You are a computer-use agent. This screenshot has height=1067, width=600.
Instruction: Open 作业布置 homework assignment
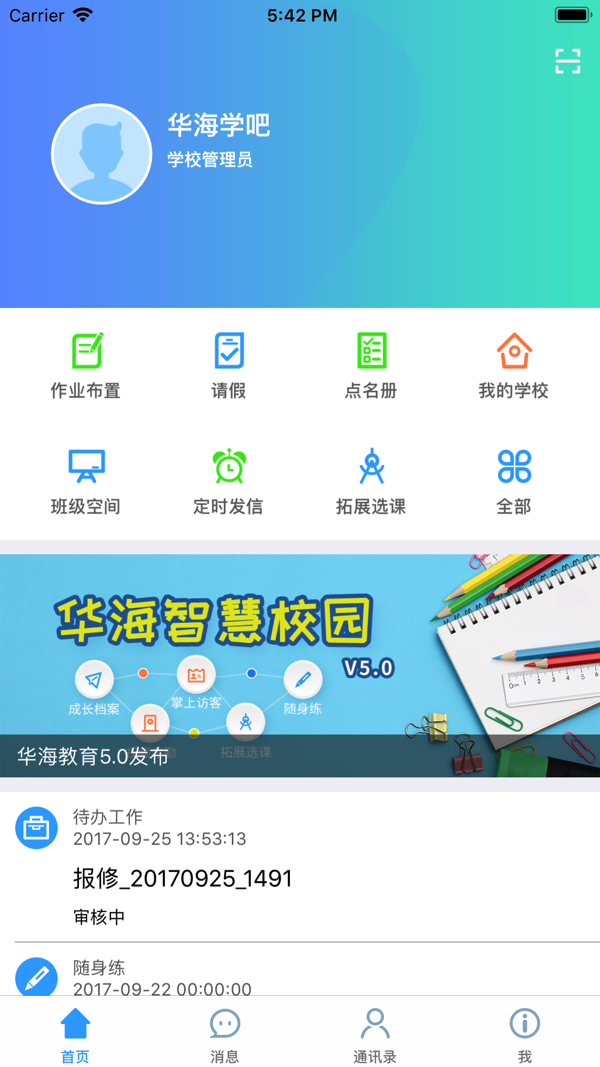(86, 365)
